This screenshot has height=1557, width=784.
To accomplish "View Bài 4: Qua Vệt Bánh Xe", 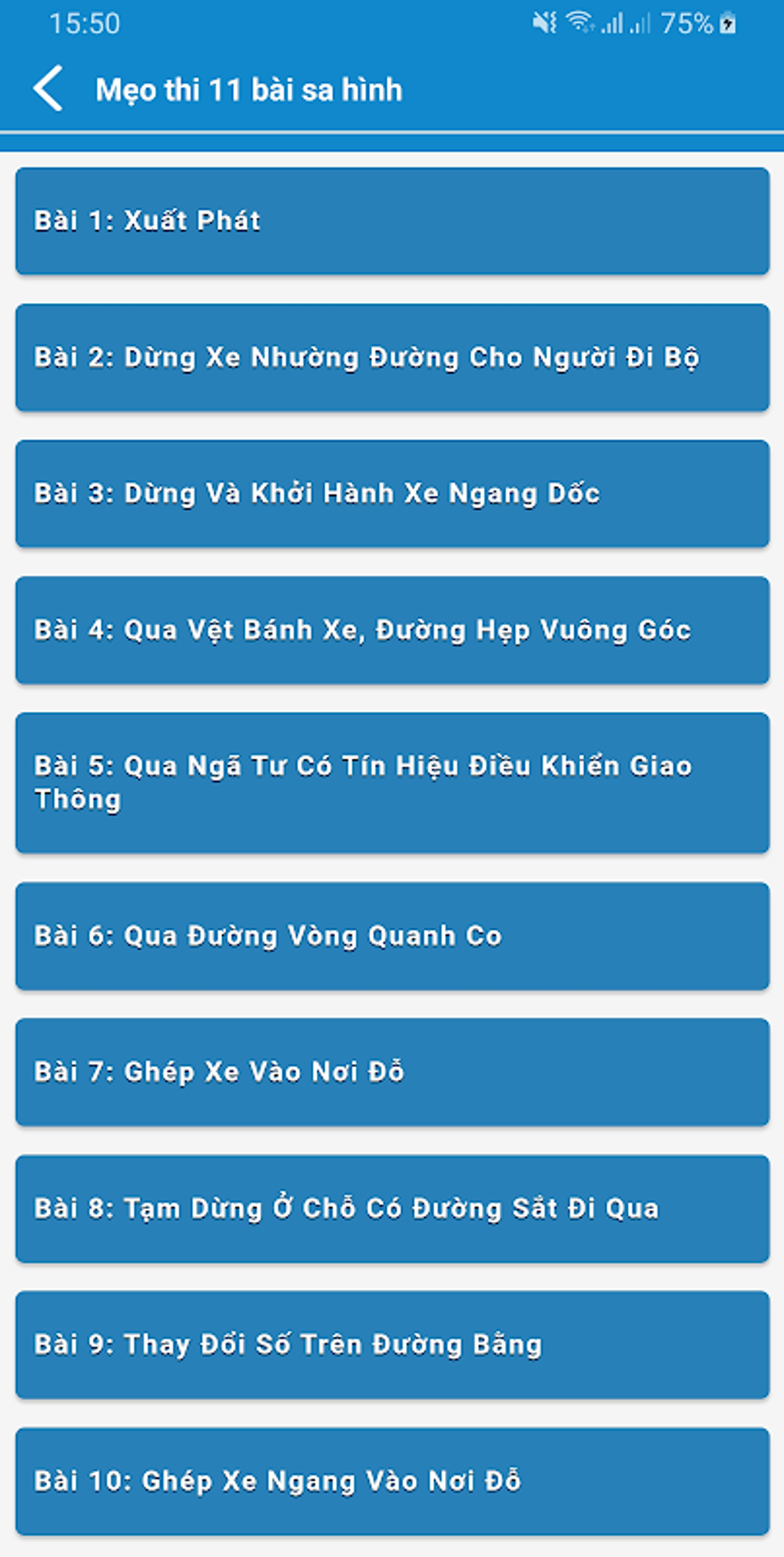I will pos(392,630).
